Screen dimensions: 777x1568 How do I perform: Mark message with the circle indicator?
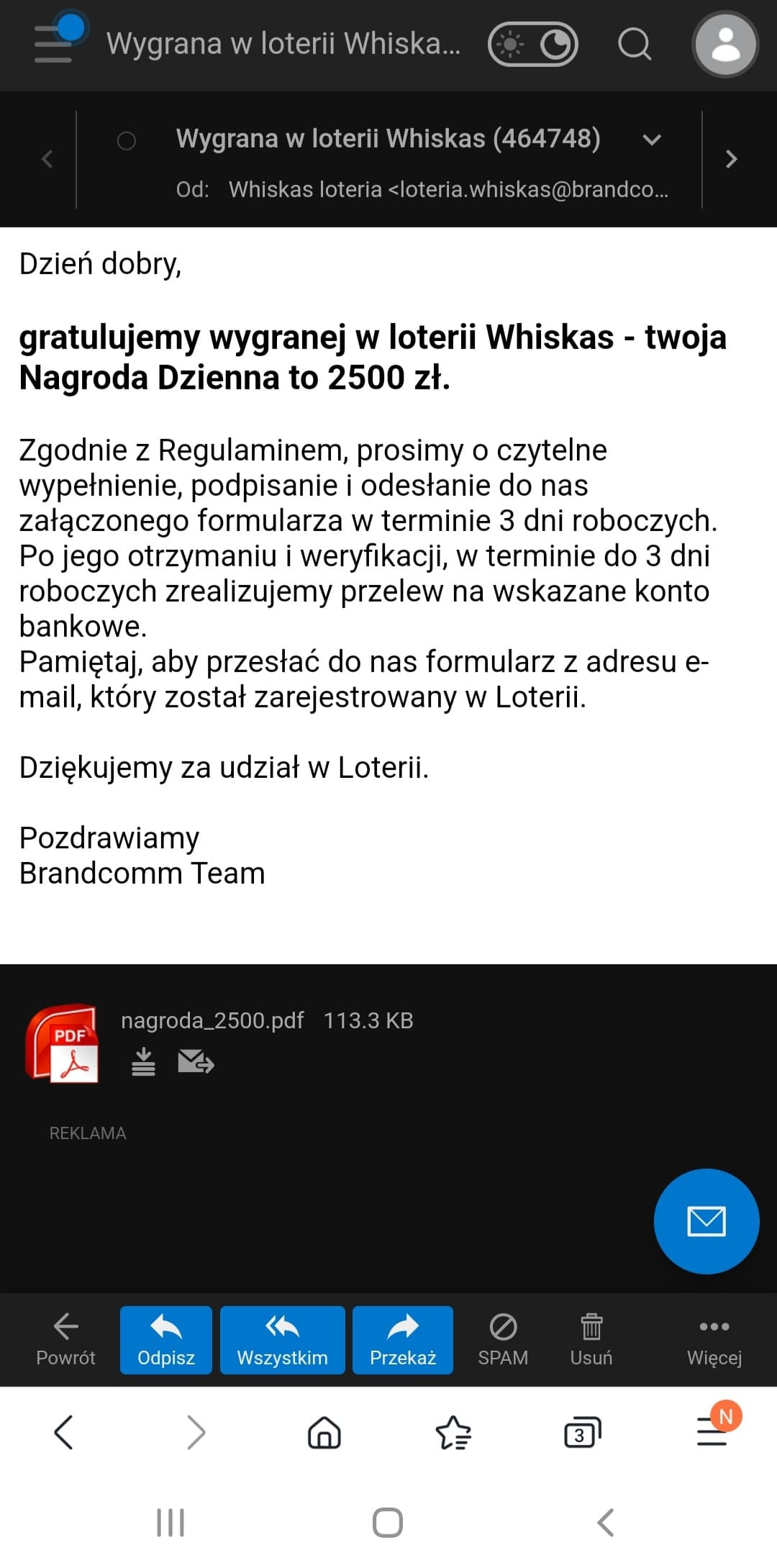(127, 141)
